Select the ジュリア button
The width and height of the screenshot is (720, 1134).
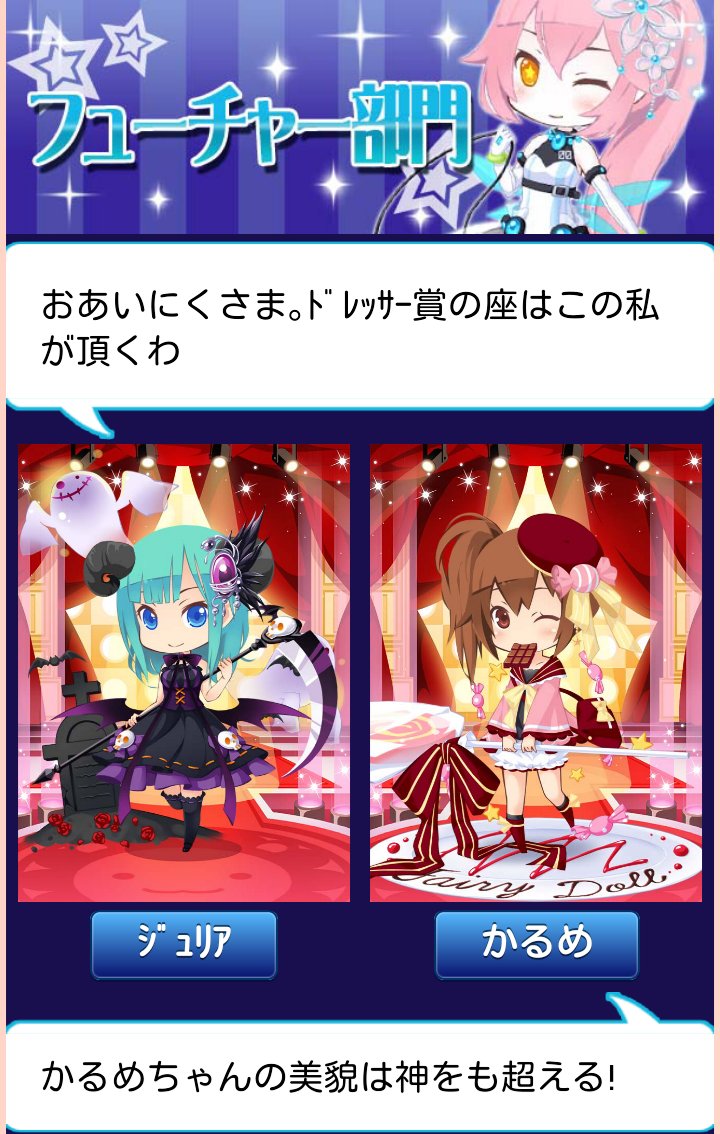click(183, 944)
